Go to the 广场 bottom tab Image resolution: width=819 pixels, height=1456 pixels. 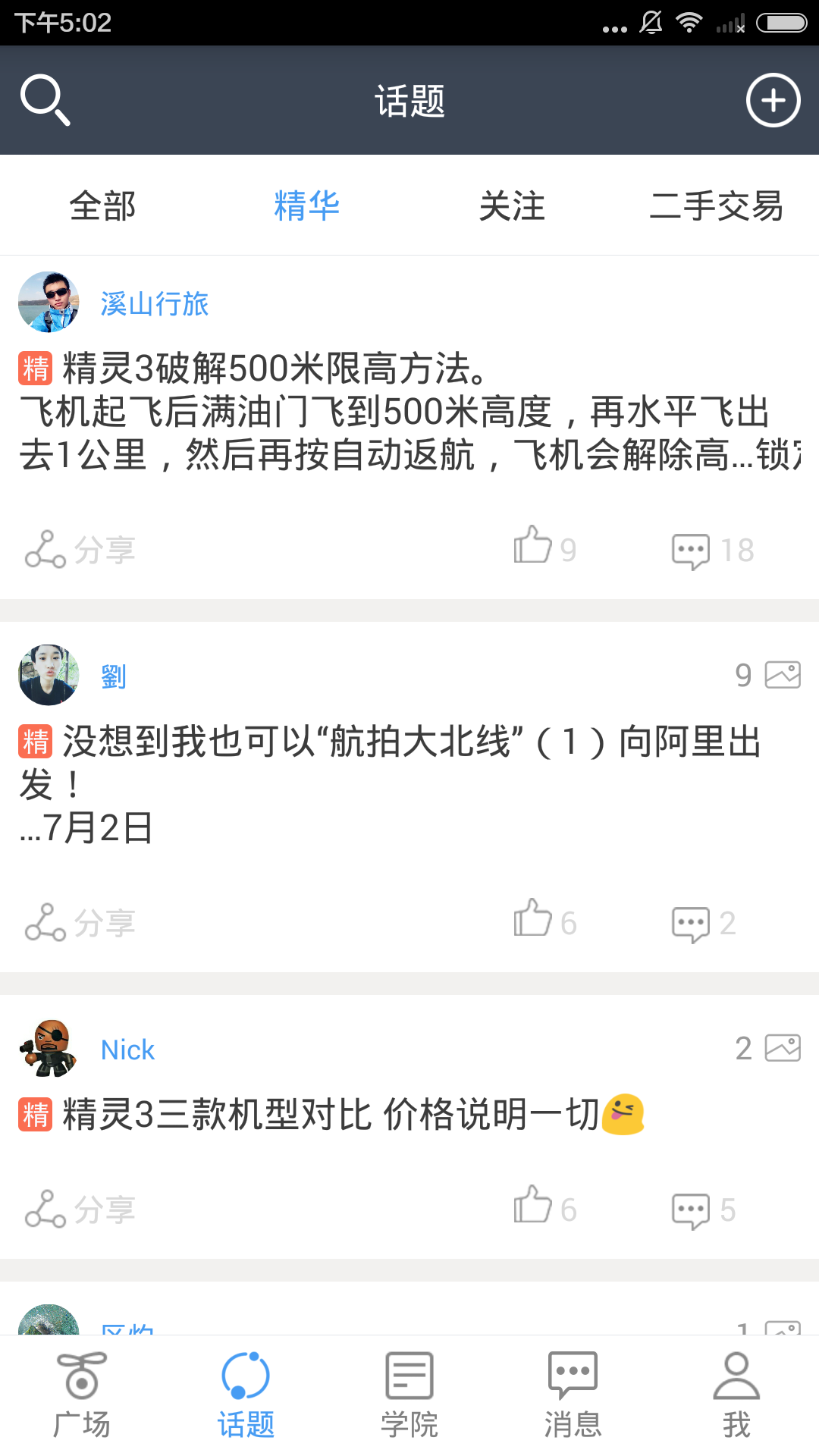pos(82,1394)
